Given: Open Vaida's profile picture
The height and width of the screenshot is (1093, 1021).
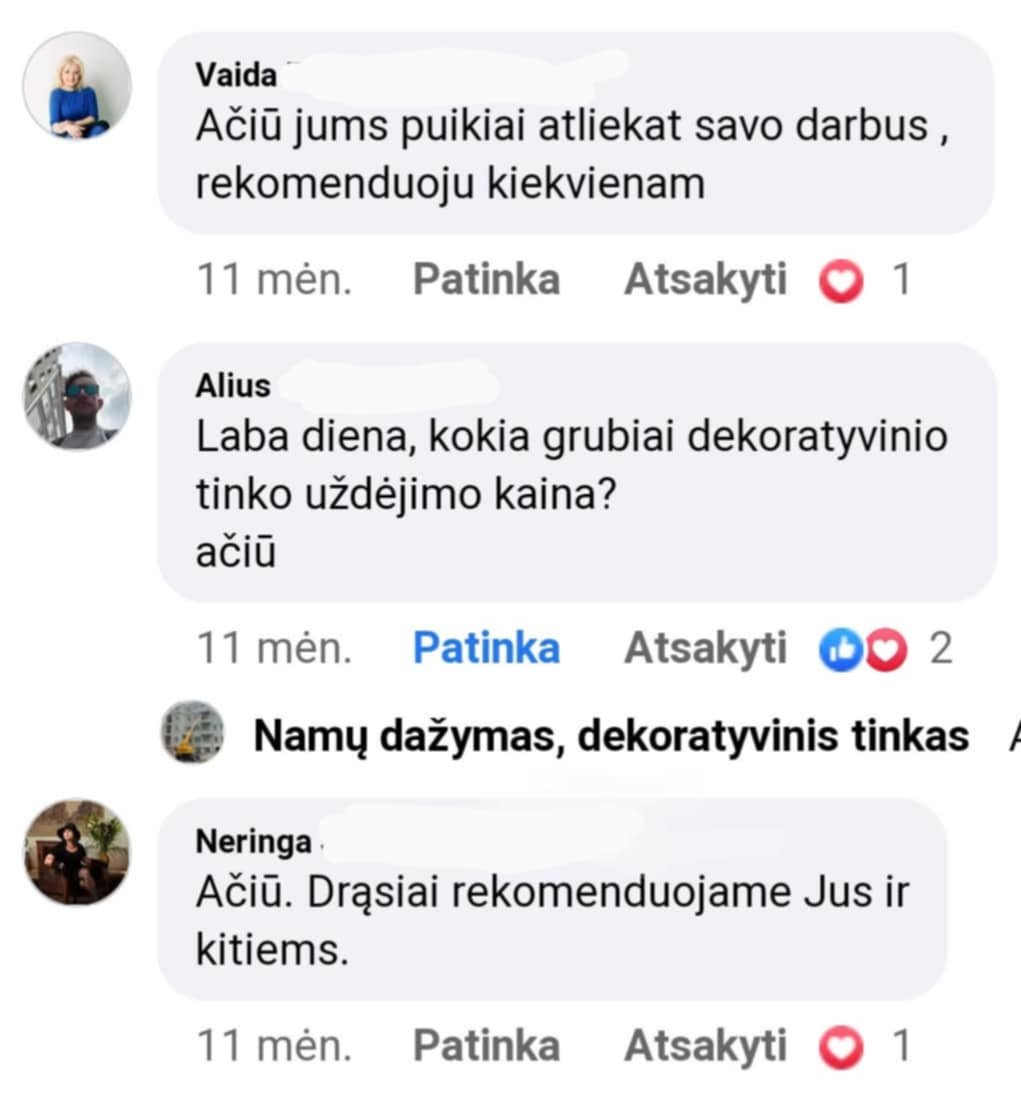Looking at the screenshot, I should click(77, 85).
